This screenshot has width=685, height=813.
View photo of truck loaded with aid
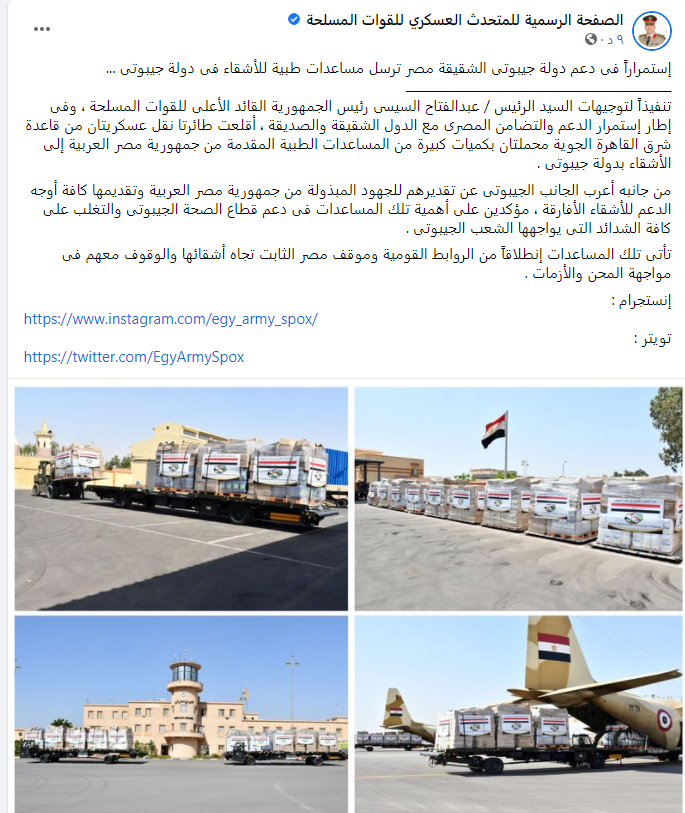click(x=181, y=498)
